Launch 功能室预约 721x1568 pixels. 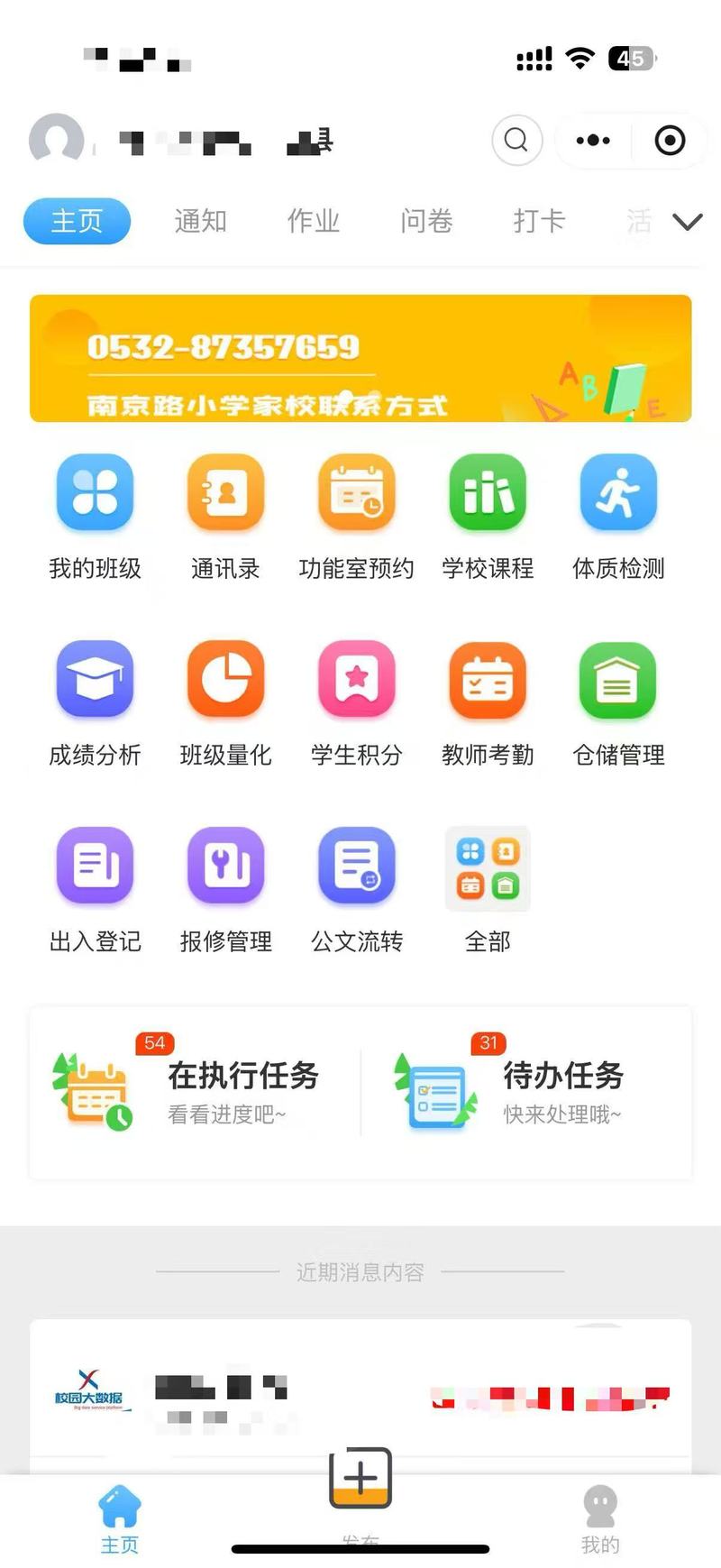pyautogui.click(x=357, y=514)
